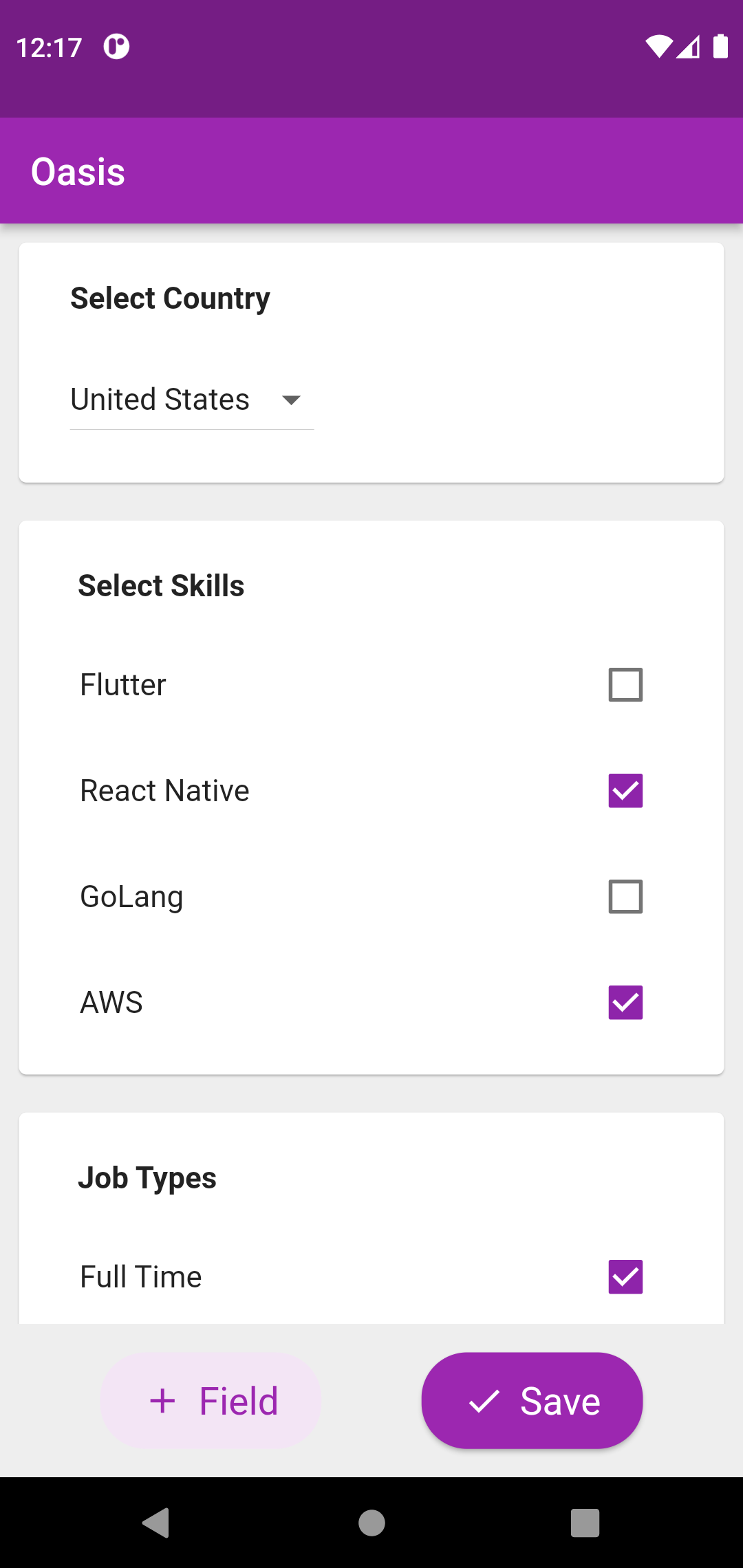Save the form
The image size is (743, 1568).
pyautogui.click(x=532, y=1401)
